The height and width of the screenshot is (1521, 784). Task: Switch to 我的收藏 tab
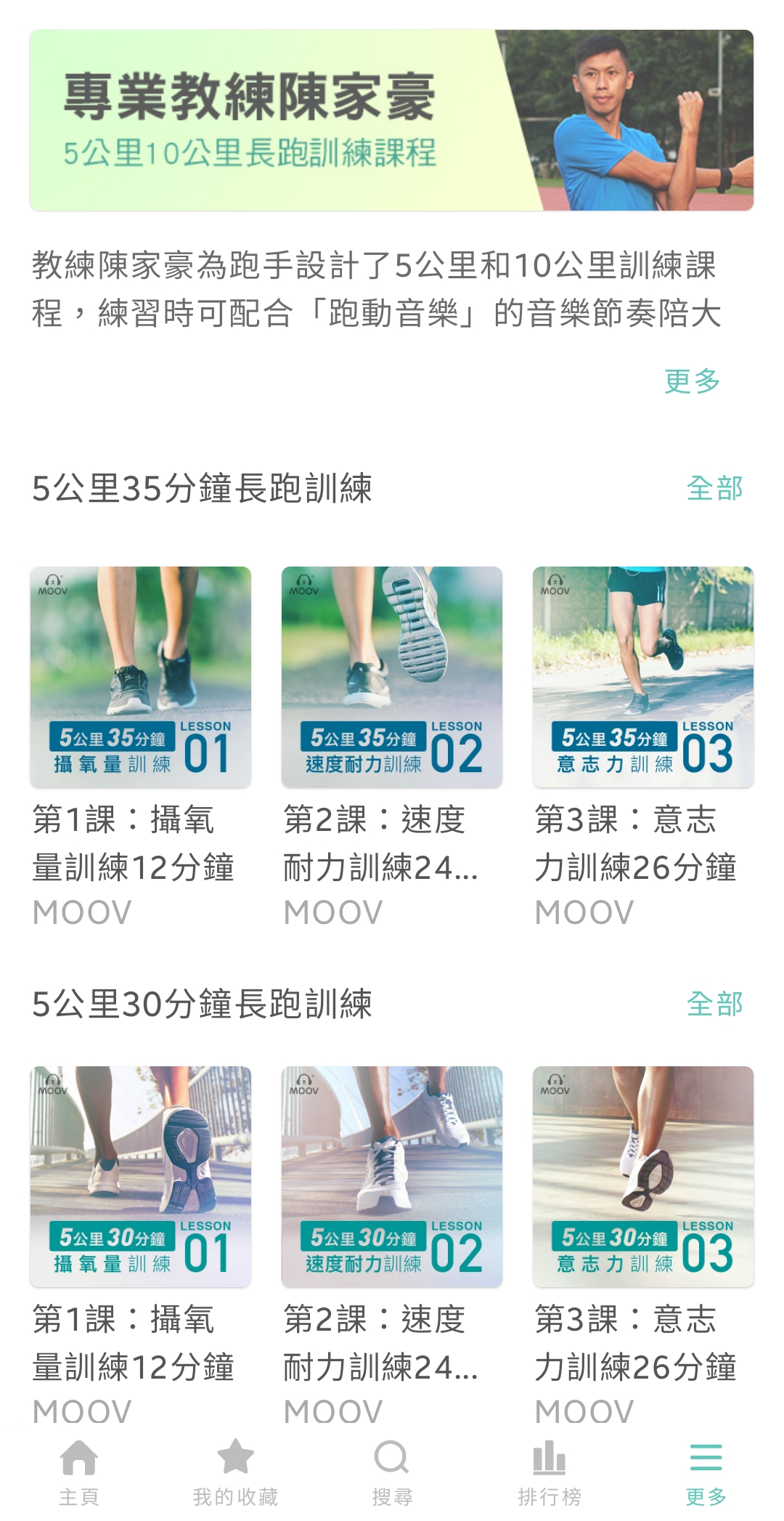(x=235, y=1472)
